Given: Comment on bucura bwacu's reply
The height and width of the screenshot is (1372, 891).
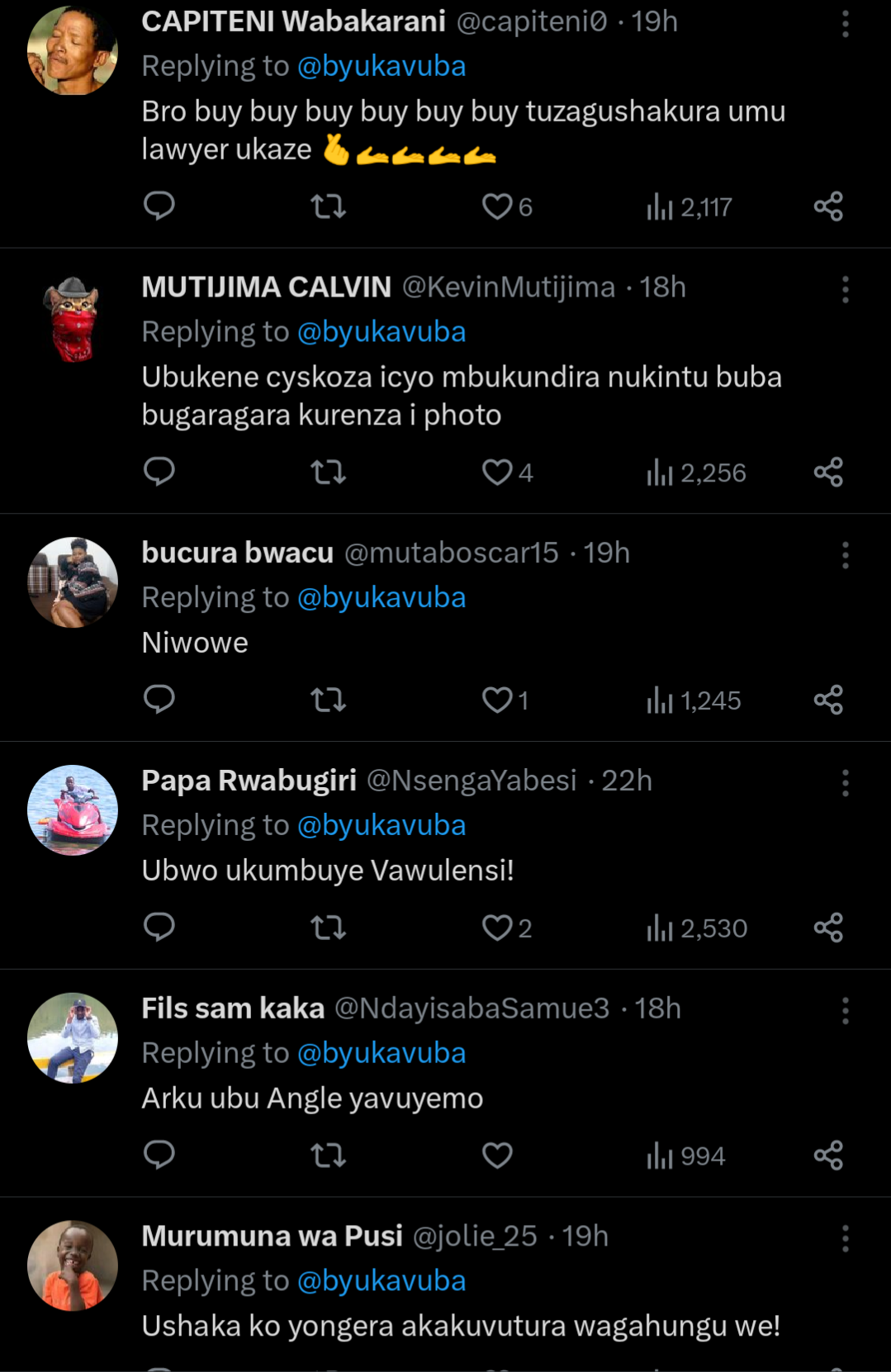Looking at the screenshot, I should click(x=159, y=700).
